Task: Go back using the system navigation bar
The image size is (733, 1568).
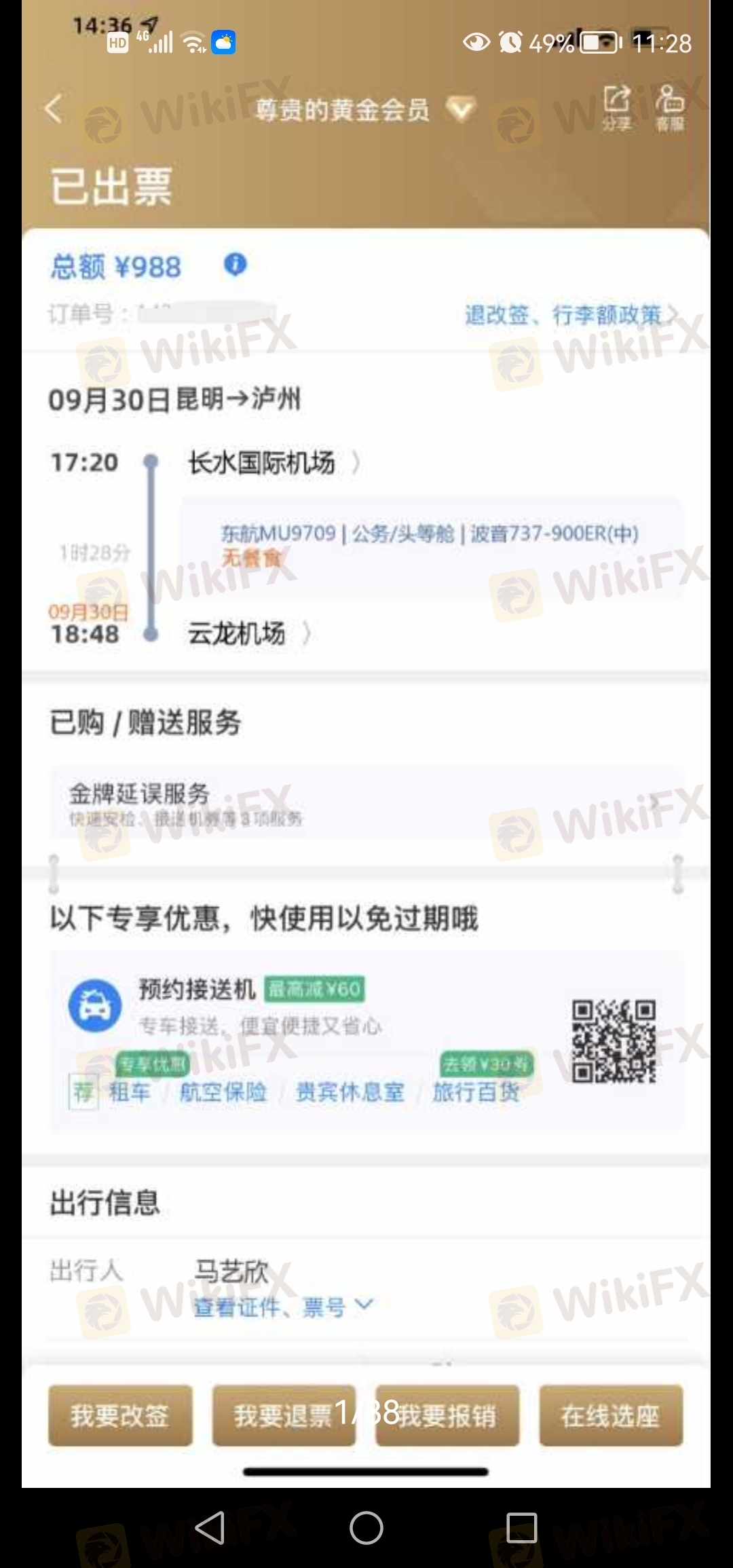Action: [210, 1528]
